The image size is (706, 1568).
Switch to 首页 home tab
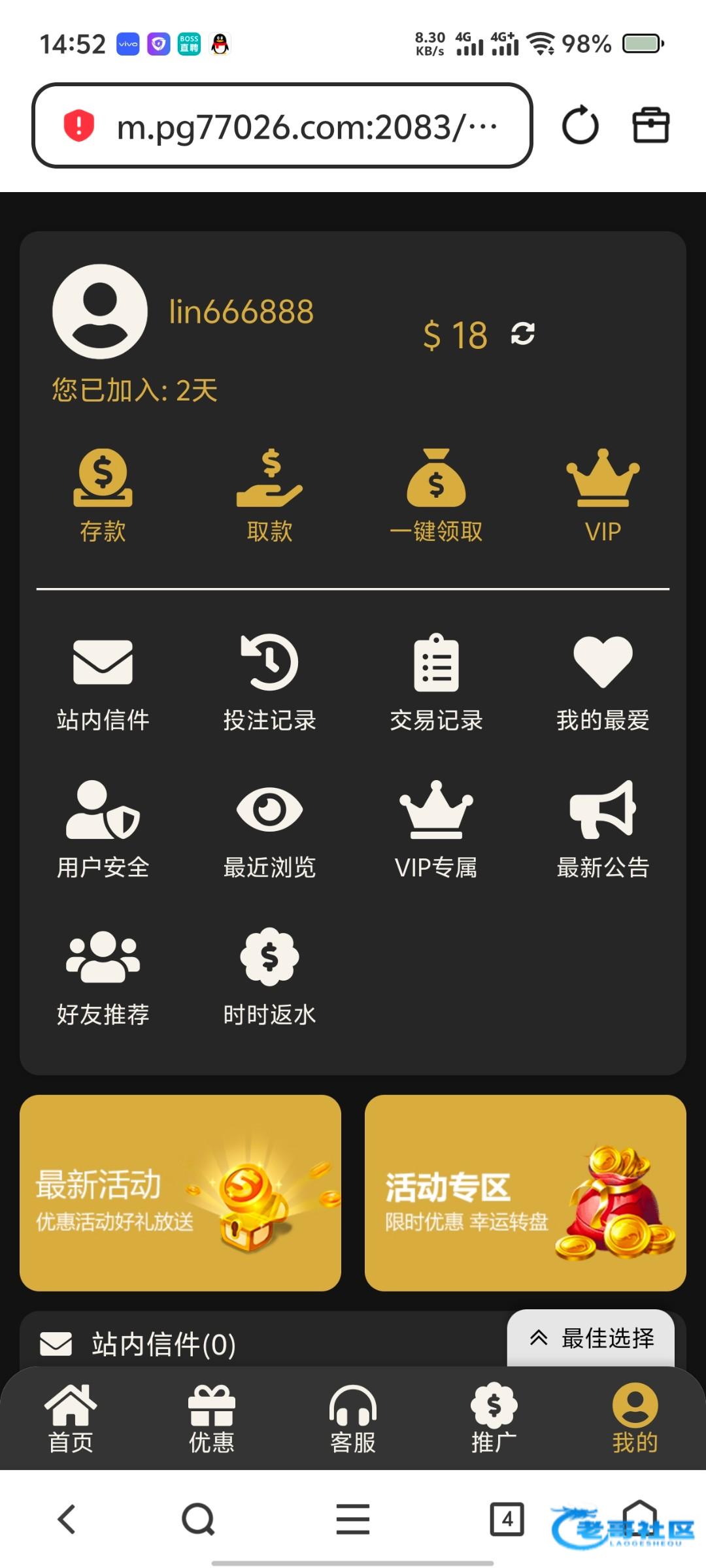(x=71, y=1418)
